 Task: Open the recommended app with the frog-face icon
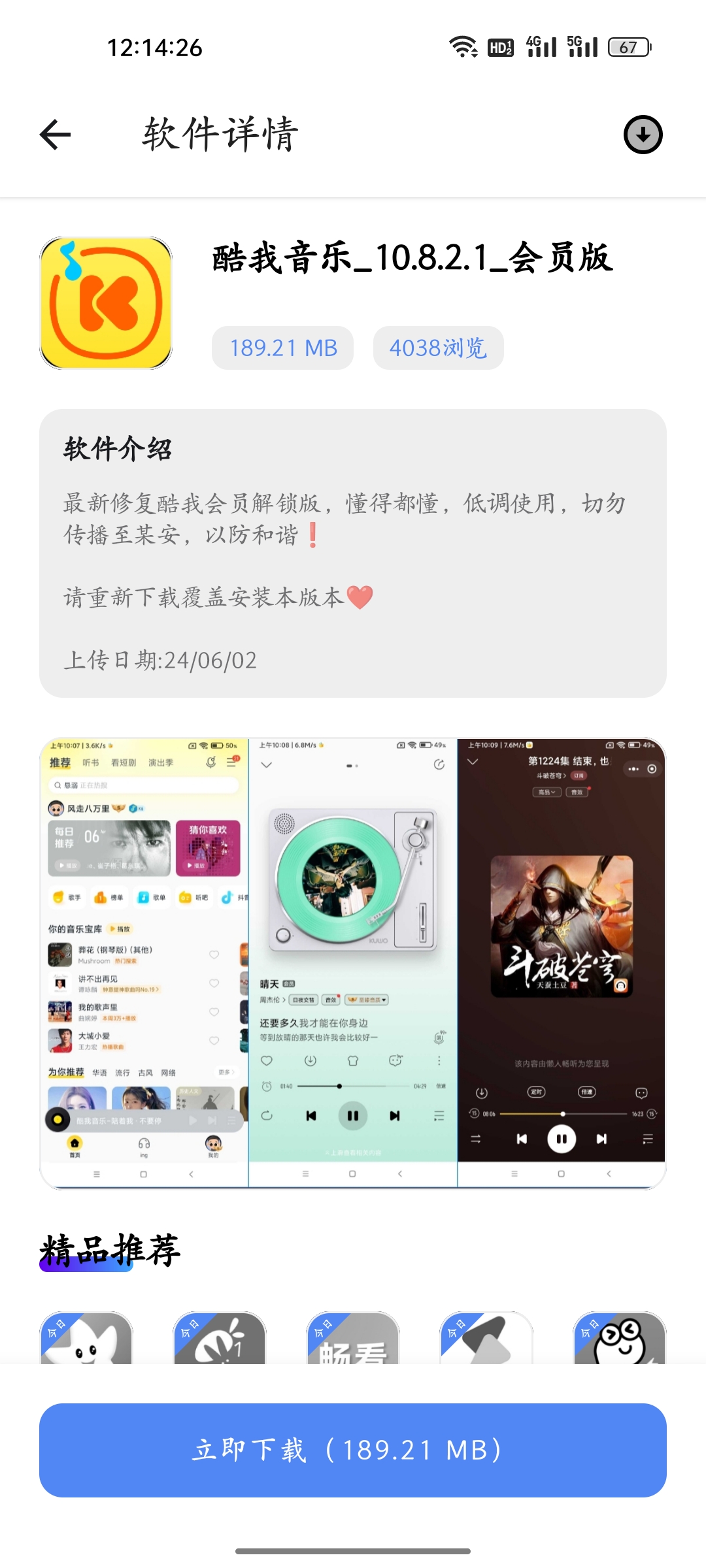[x=619, y=1338]
